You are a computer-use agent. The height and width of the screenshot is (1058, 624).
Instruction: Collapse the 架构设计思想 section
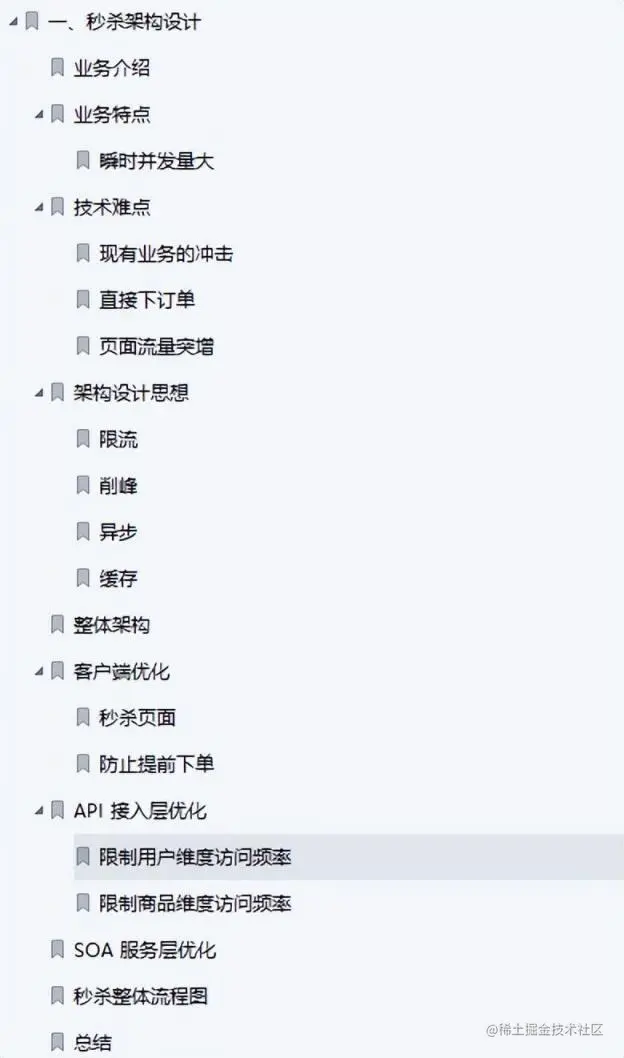click(x=39, y=393)
